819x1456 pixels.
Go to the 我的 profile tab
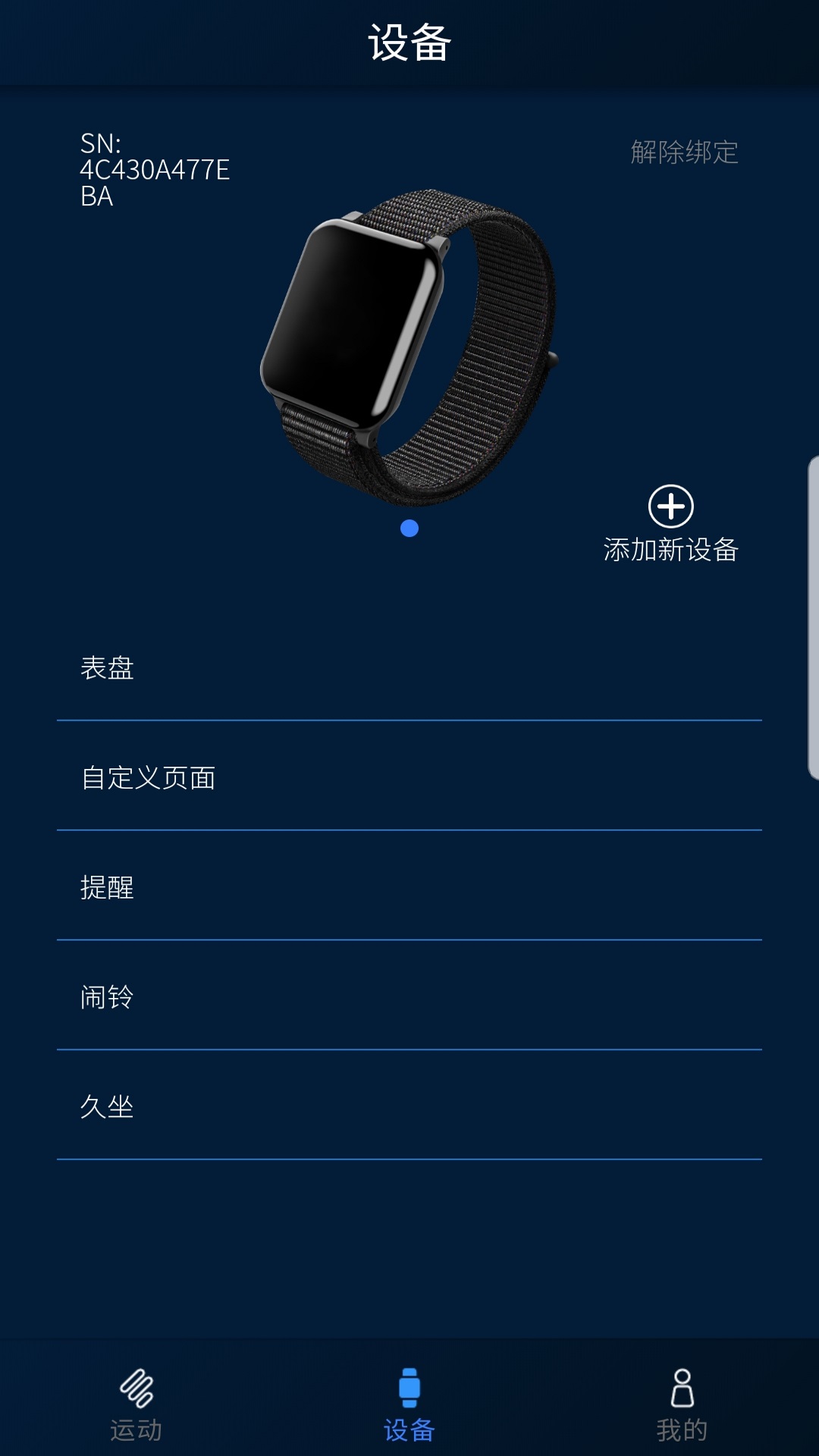[682, 1404]
